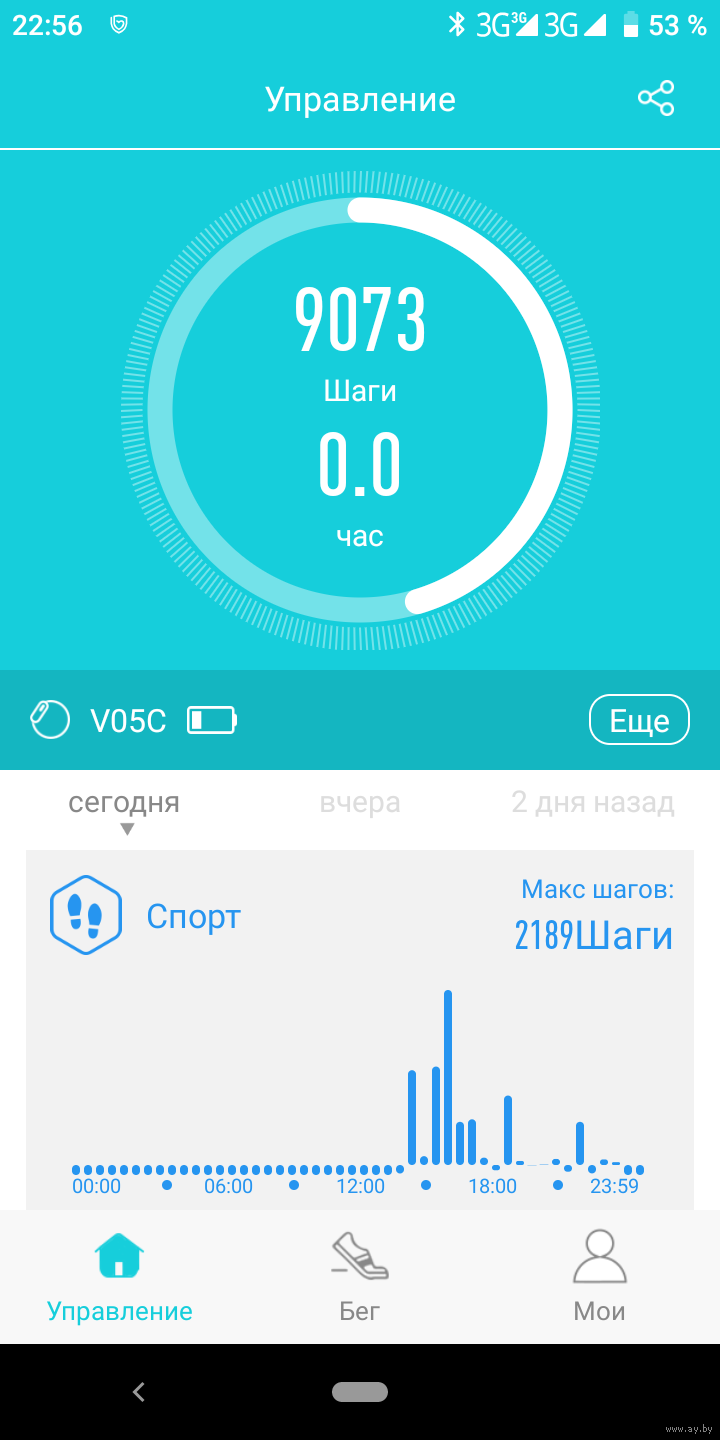Switch to the вчера day tab

[x=360, y=802]
